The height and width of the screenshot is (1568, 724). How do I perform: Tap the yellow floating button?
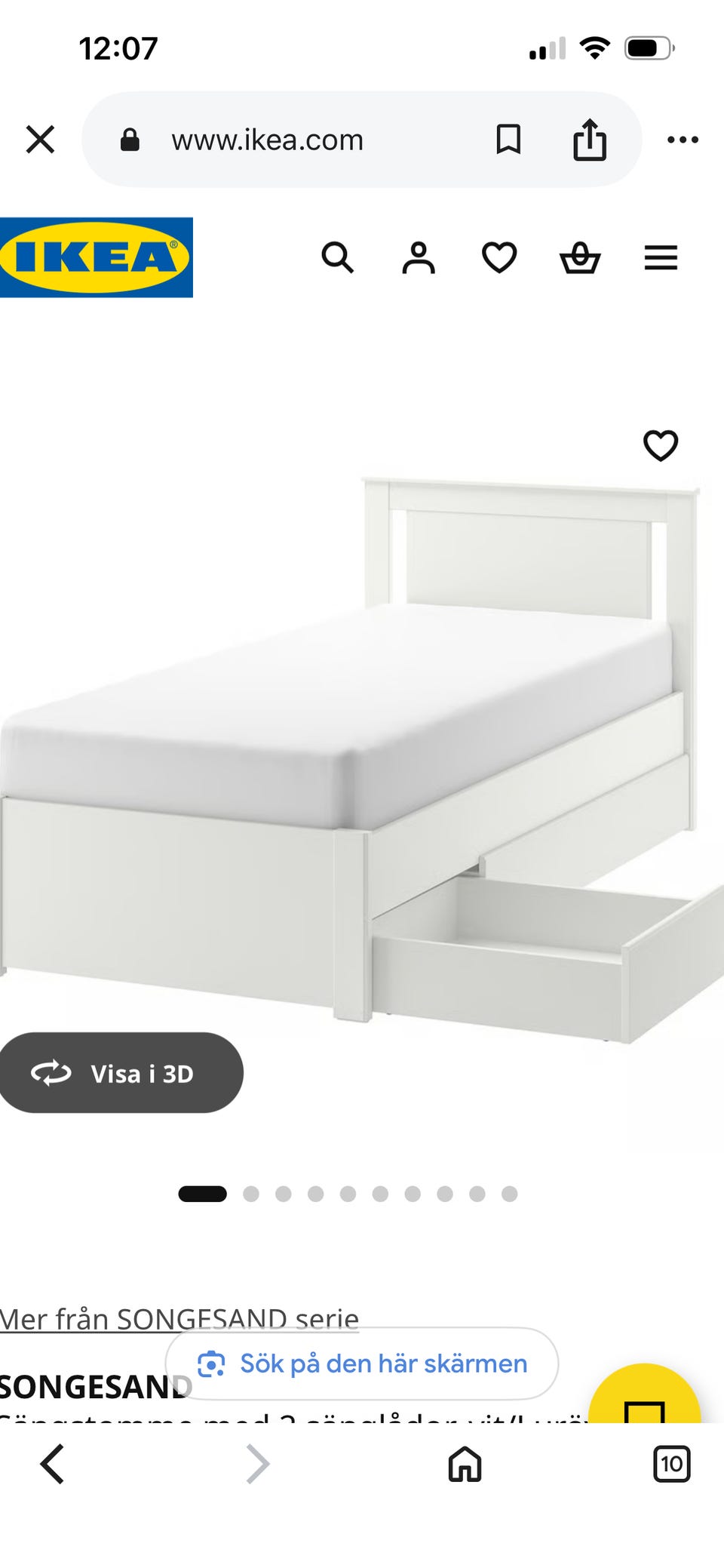[x=645, y=1394]
